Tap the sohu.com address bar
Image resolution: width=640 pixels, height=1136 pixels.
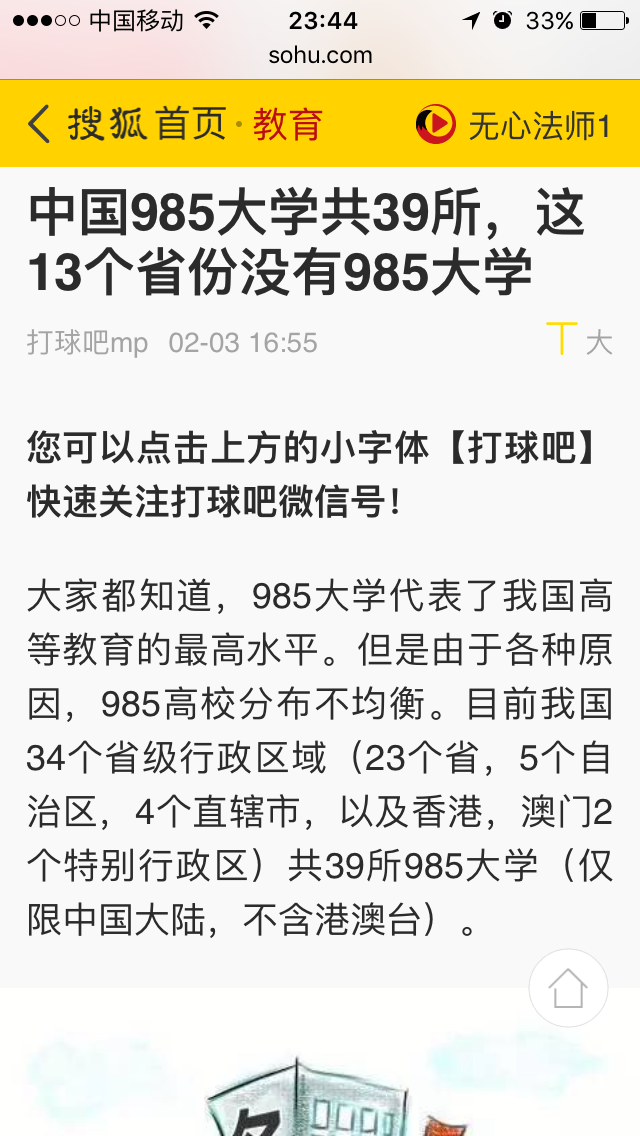pos(320,55)
